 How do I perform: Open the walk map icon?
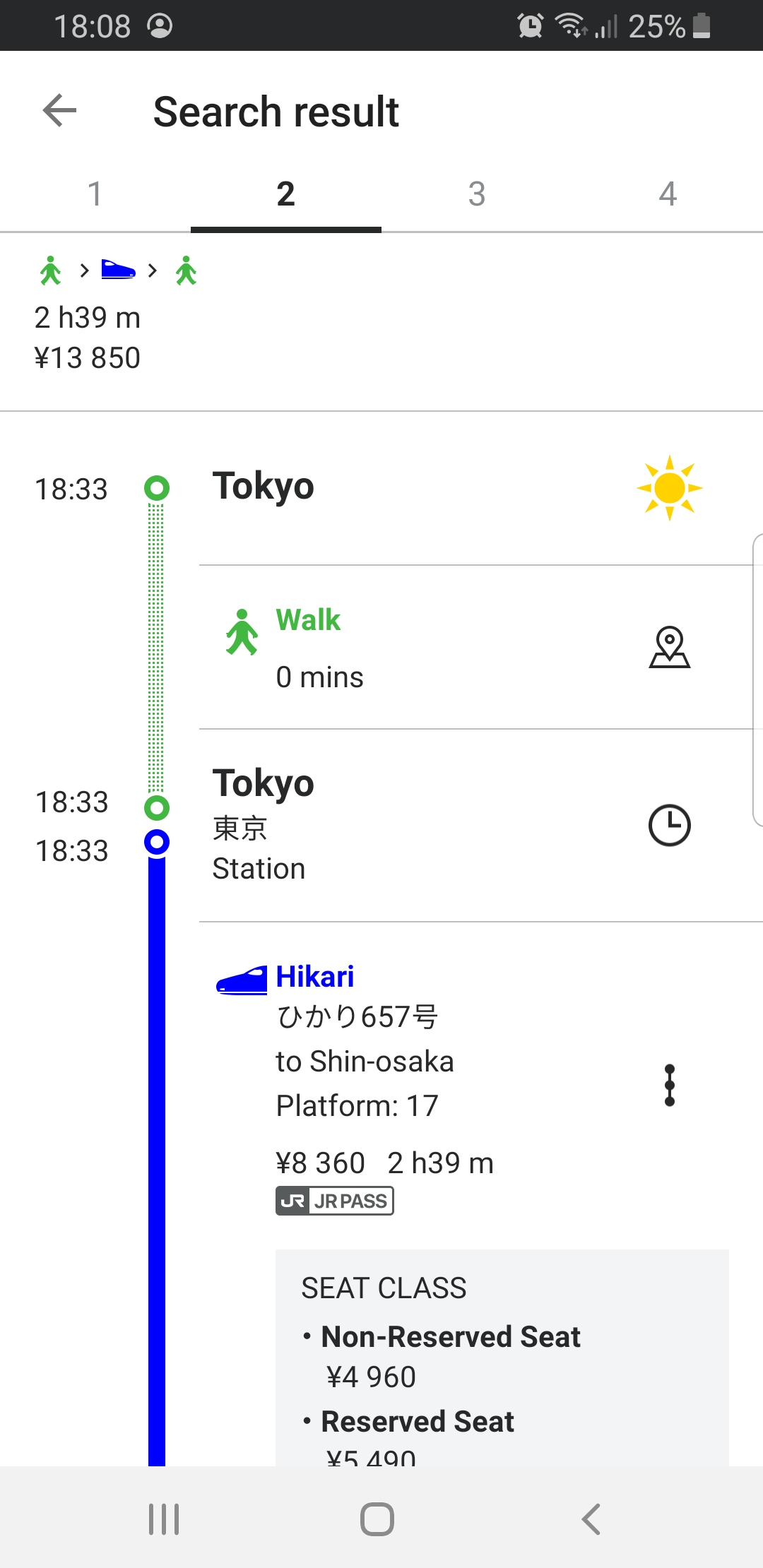[669, 647]
